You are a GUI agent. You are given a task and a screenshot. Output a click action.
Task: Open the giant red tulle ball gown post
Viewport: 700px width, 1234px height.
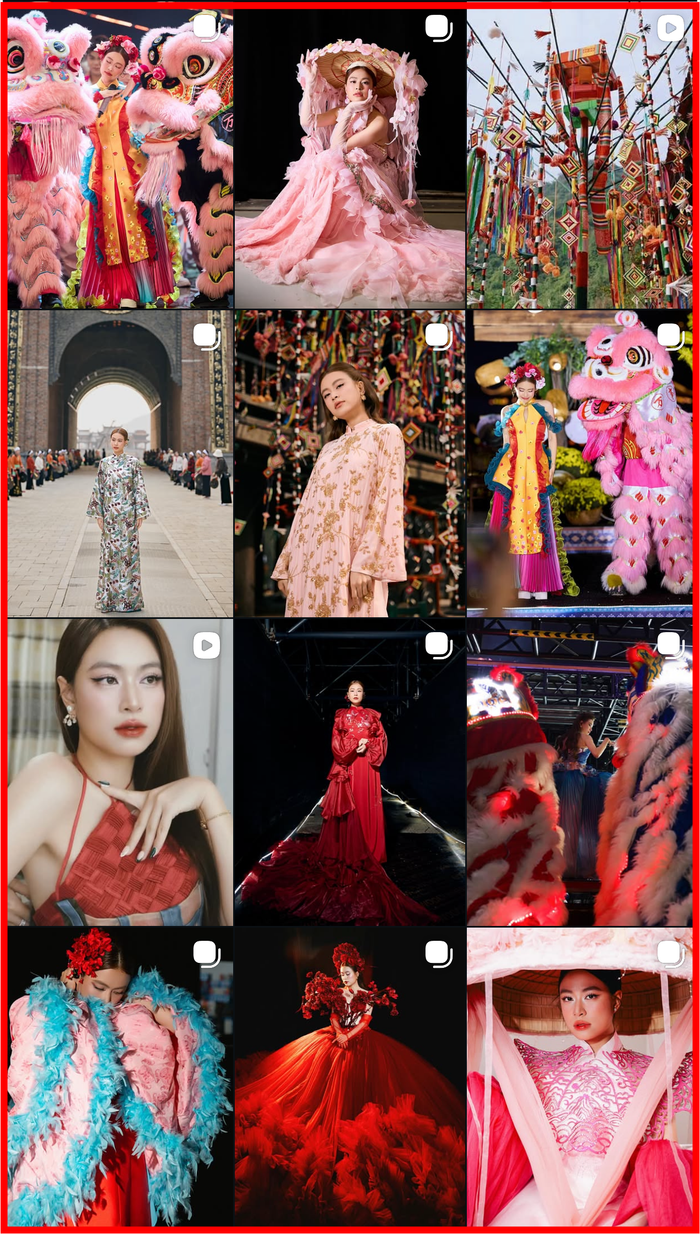click(350, 1077)
